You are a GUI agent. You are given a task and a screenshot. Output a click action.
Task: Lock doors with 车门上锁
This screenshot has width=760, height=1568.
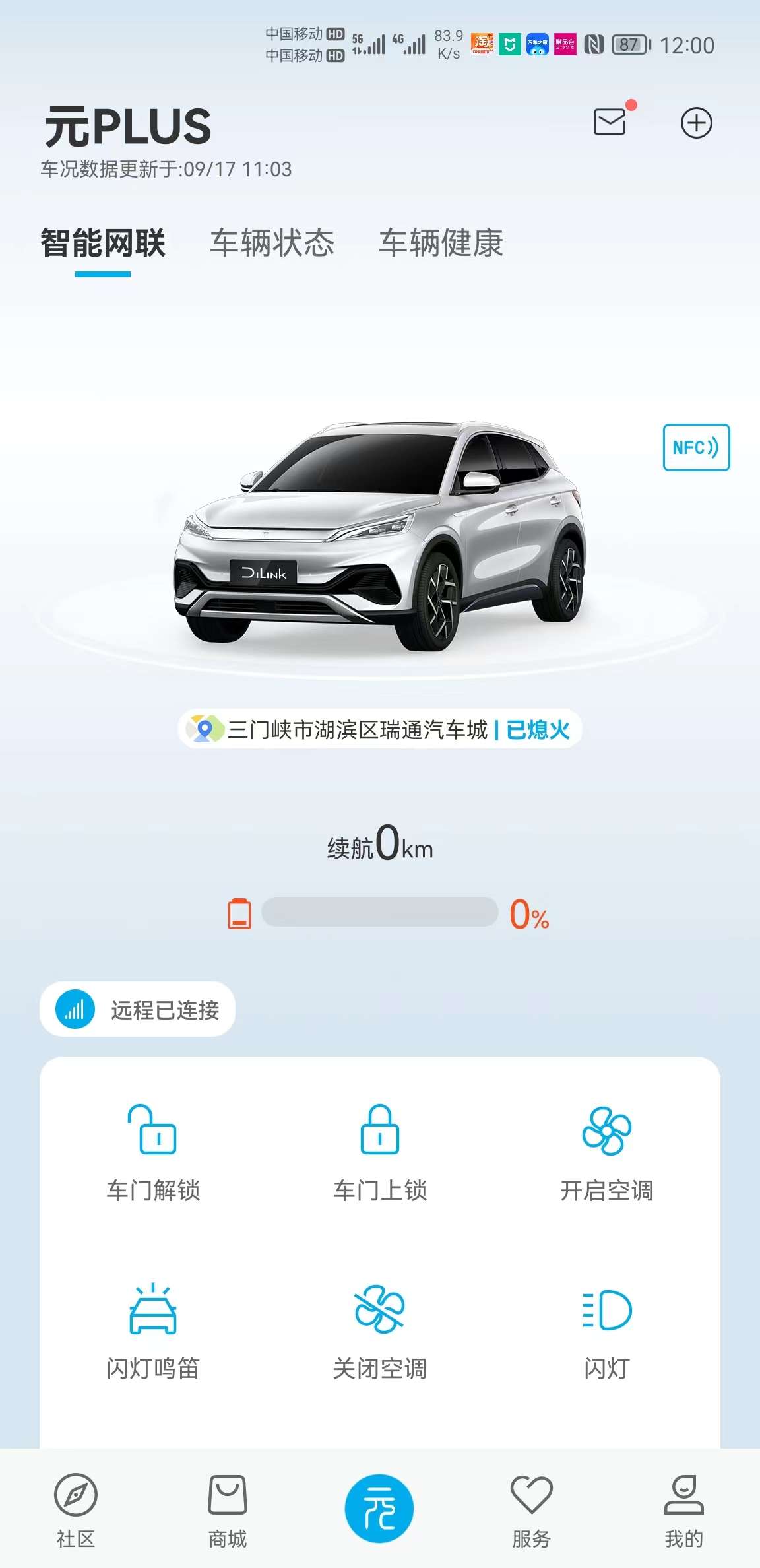pos(380,1152)
